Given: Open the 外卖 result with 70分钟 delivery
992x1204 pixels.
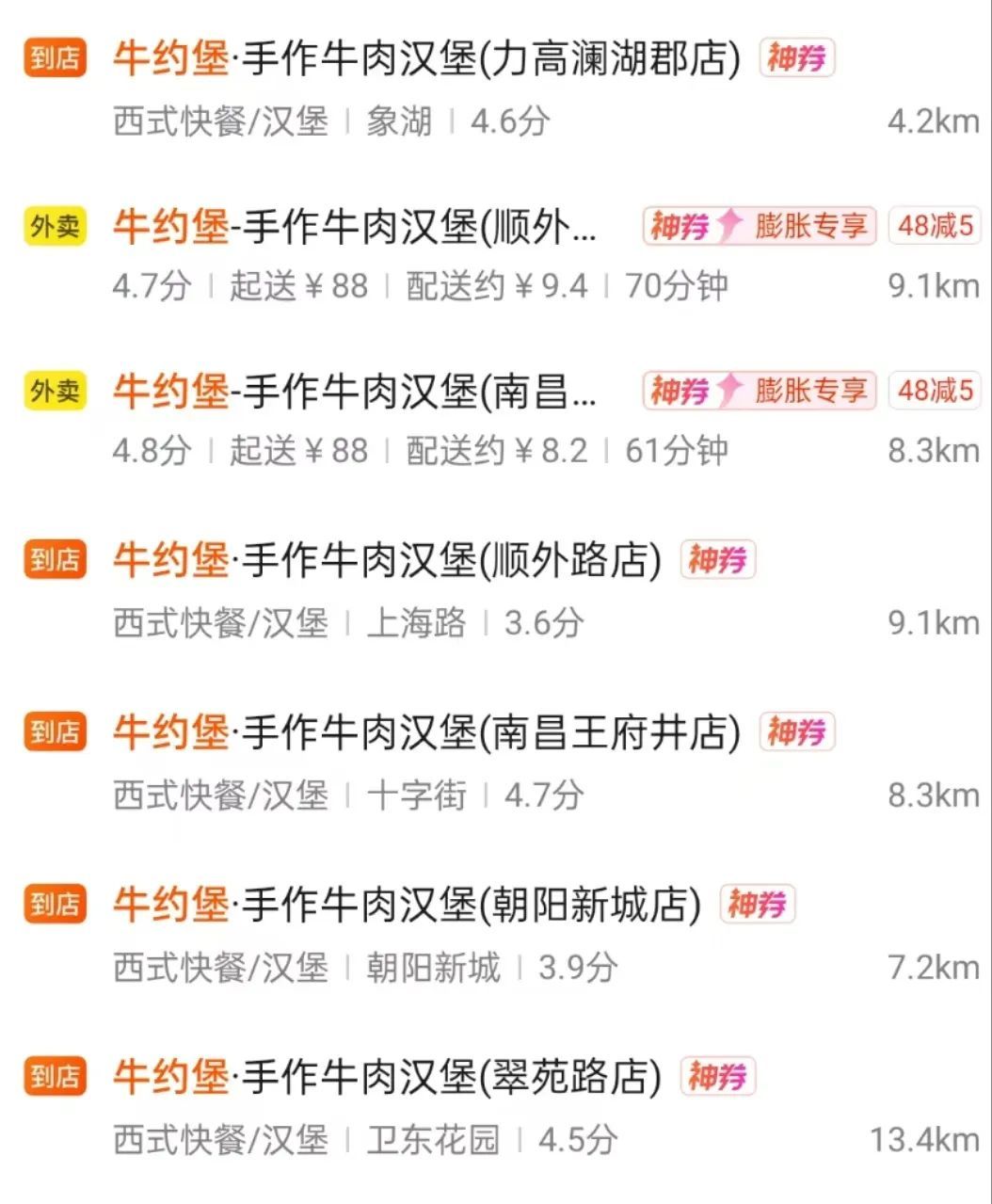Looking at the screenshot, I should click(x=354, y=228).
